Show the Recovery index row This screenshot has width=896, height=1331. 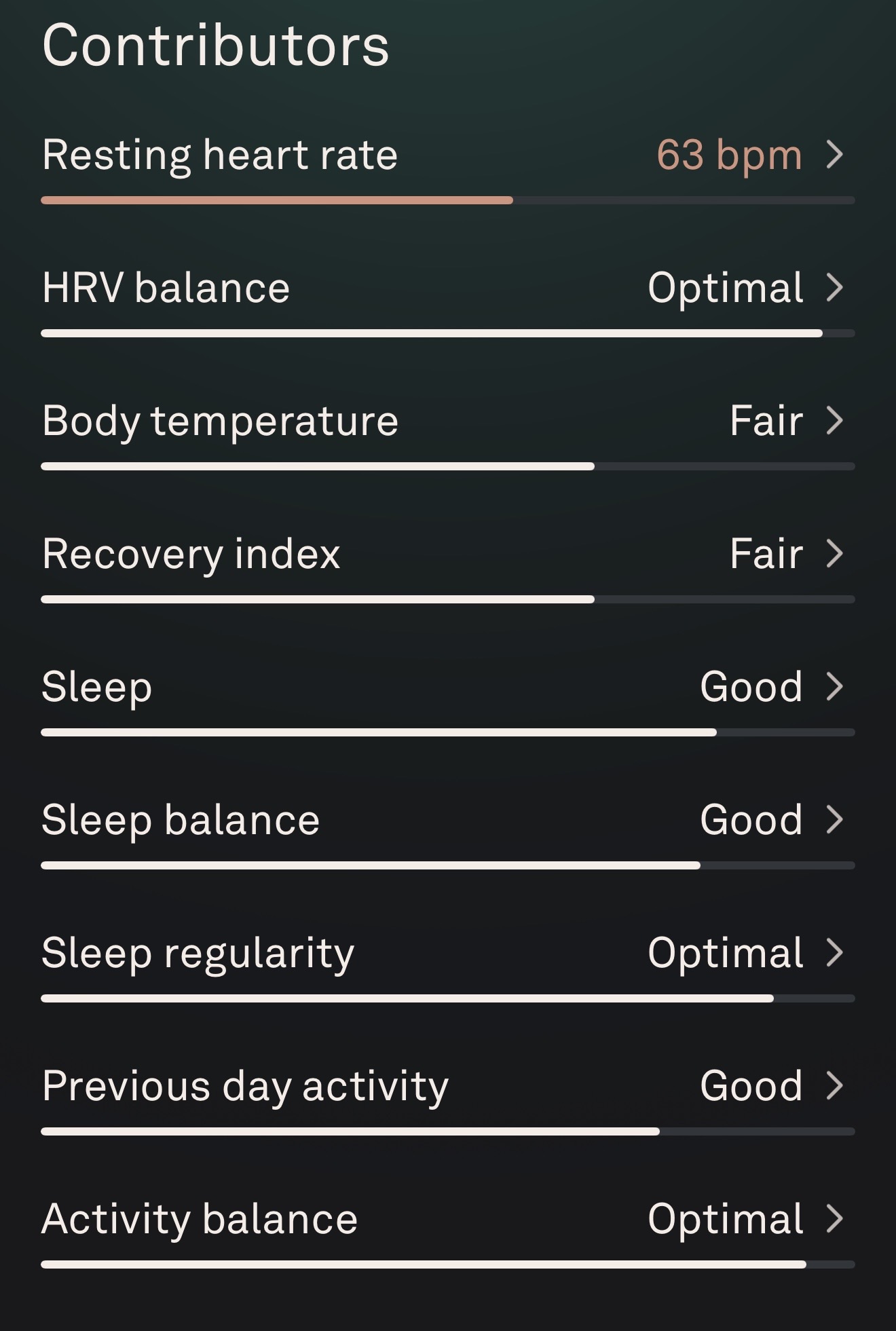coord(447,555)
